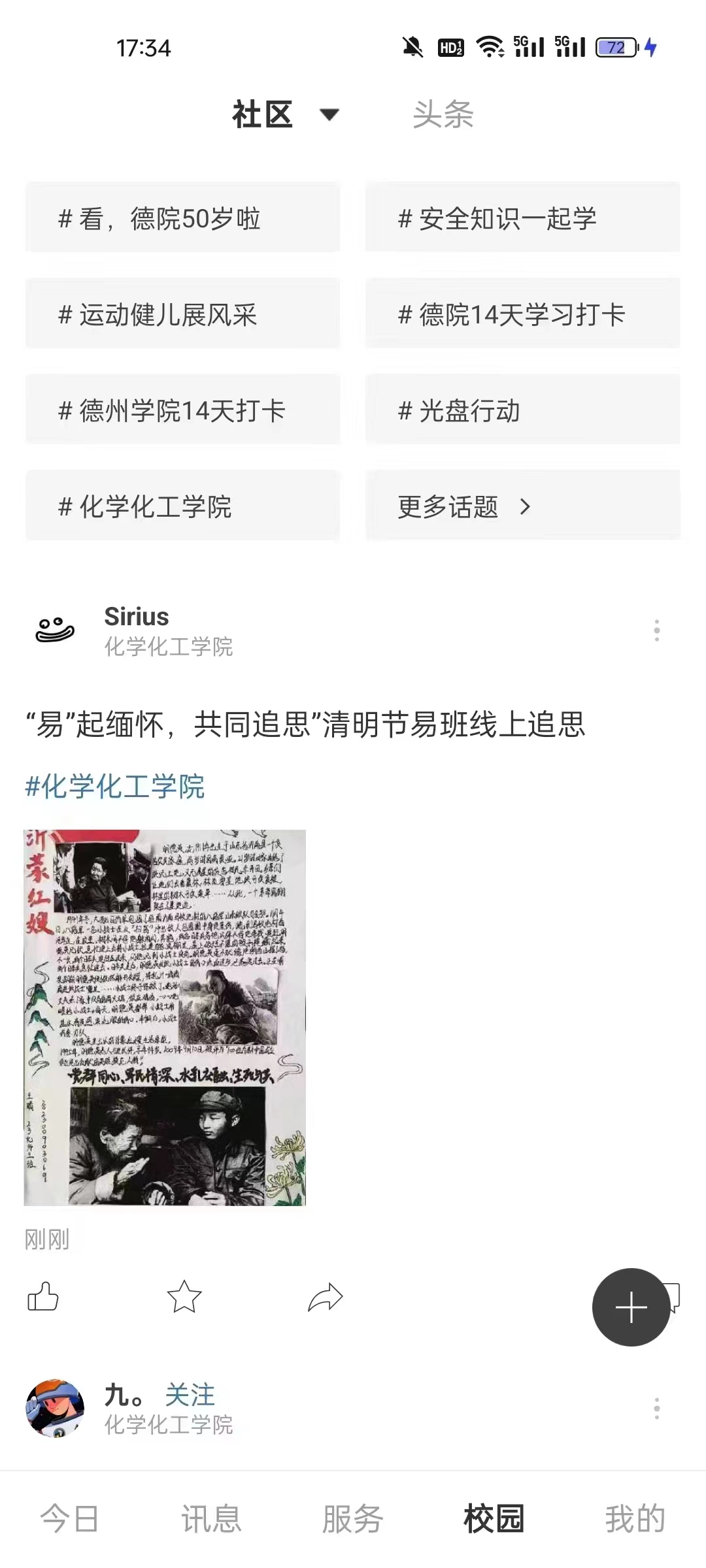Image resolution: width=706 pixels, height=1568 pixels.
Task: Open topic # 看，德院50岁啦
Action: click(x=182, y=218)
